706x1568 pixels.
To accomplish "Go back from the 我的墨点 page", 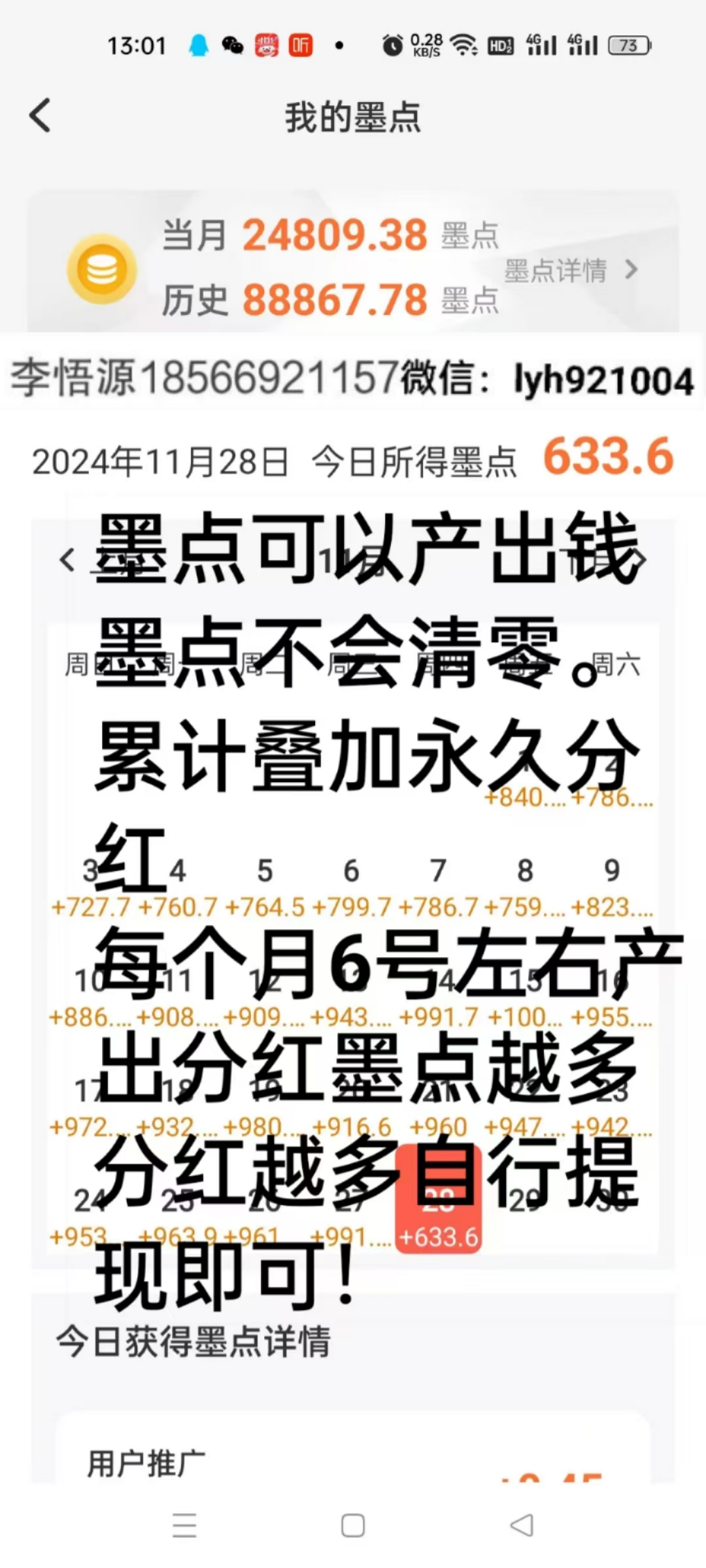I will [41, 116].
